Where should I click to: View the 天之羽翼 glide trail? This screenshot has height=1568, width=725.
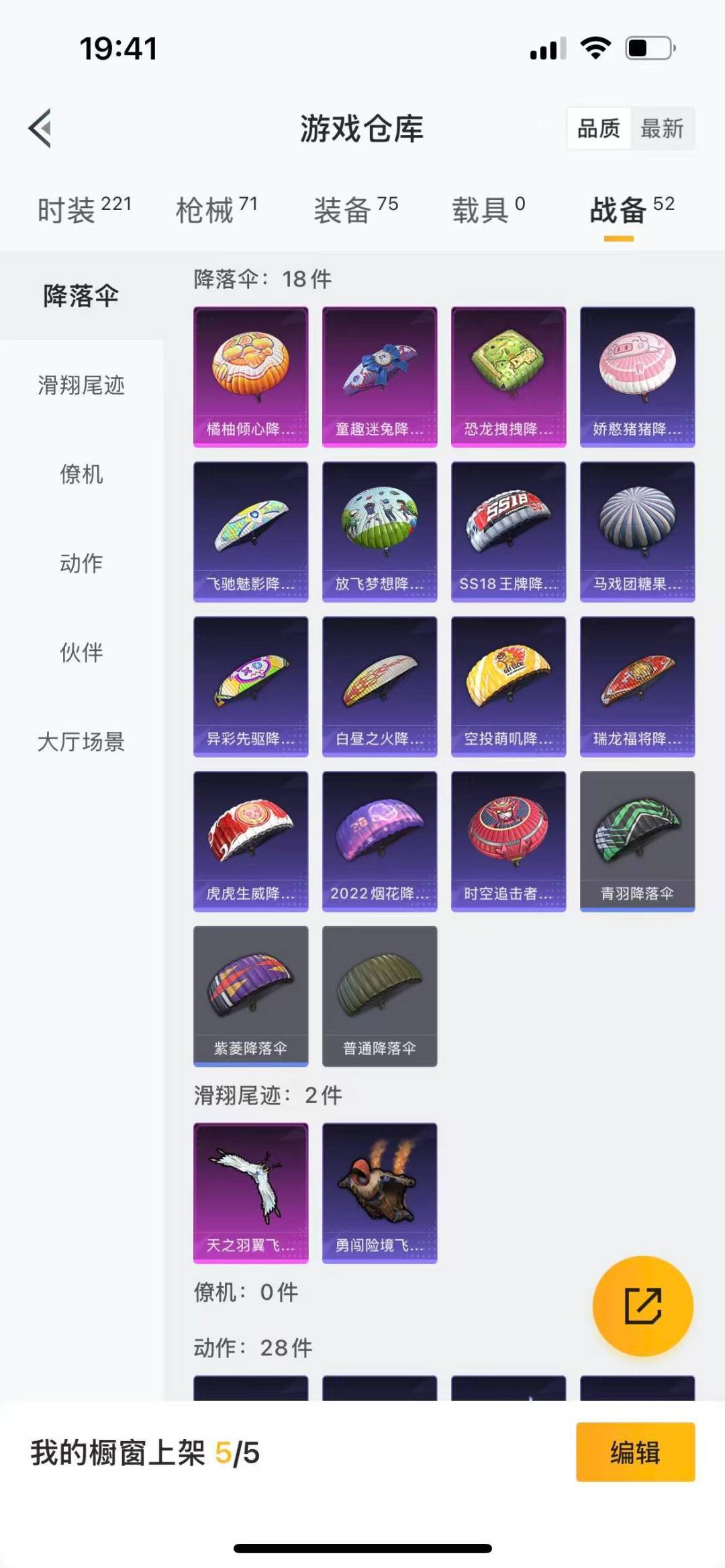pos(251,1193)
